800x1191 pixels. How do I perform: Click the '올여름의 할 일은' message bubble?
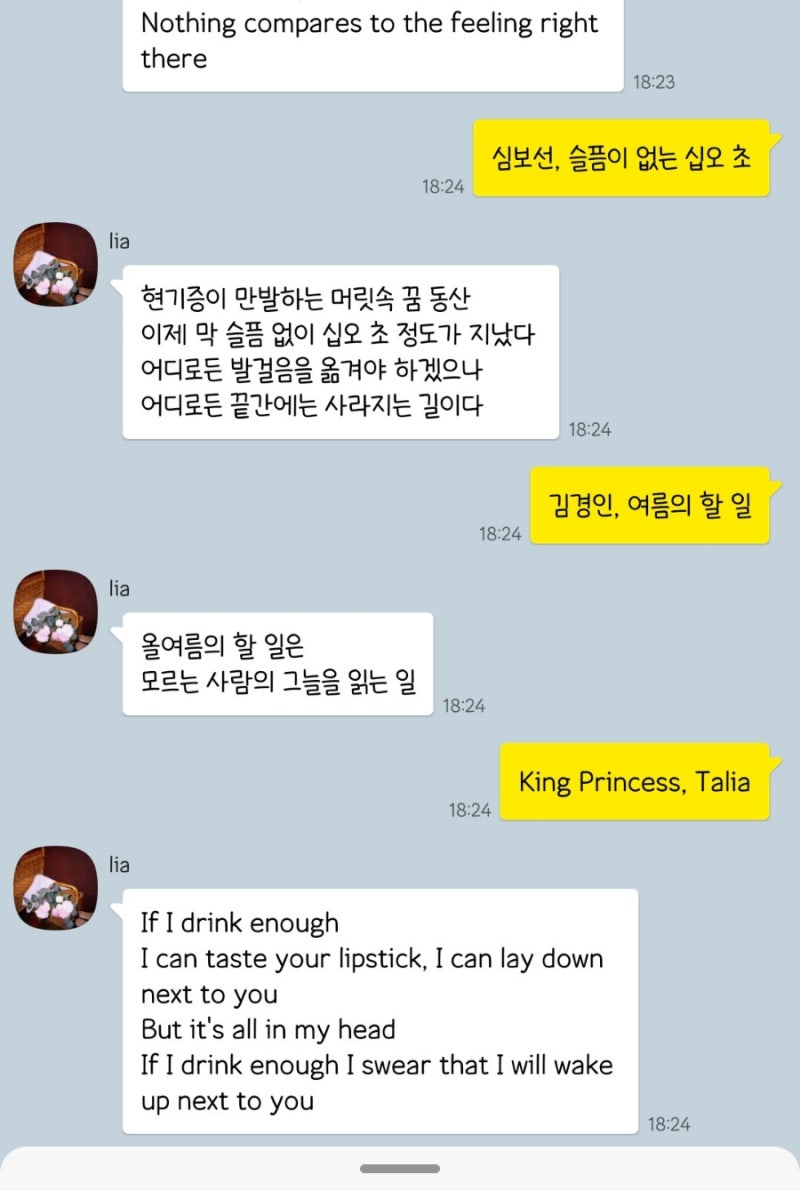coord(277,662)
